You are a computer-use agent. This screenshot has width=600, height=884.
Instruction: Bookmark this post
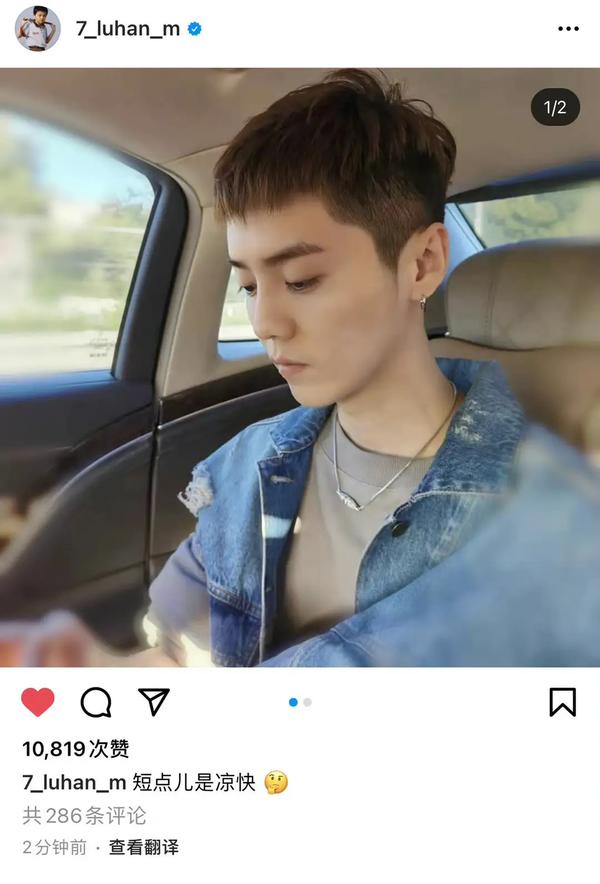click(x=563, y=702)
